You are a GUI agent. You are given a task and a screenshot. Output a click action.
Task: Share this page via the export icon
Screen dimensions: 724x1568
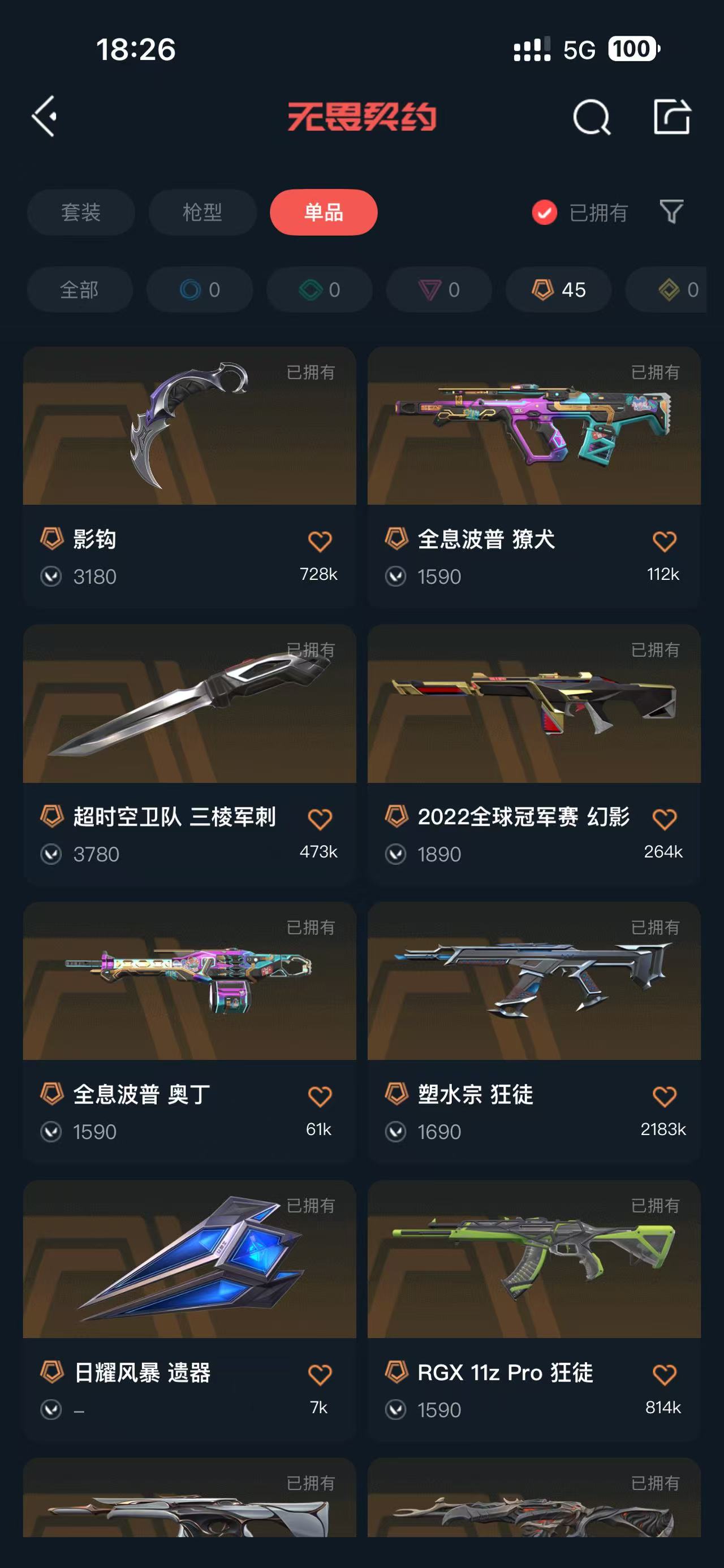point(671,116)
